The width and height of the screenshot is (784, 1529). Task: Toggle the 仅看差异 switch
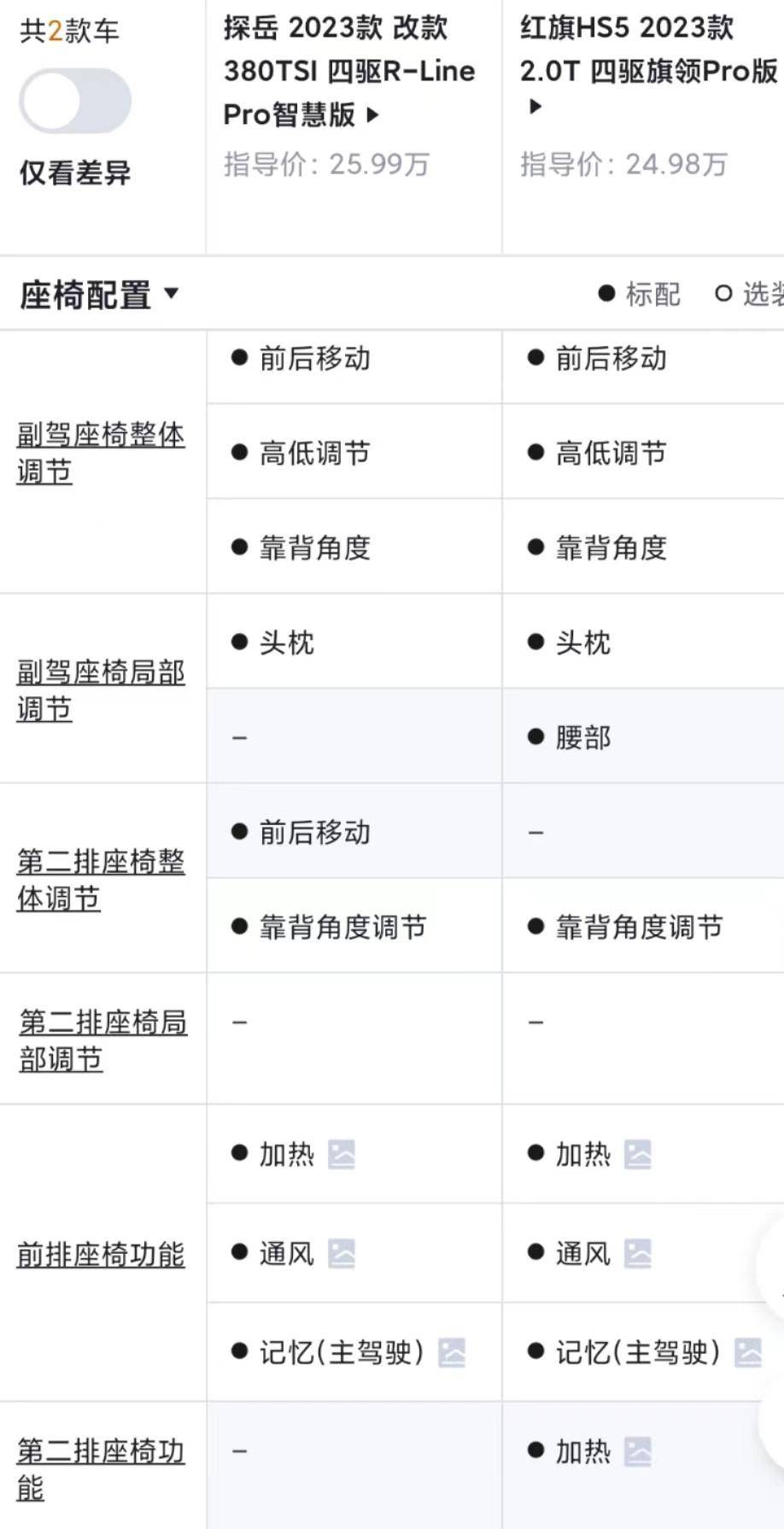[75, 102]
